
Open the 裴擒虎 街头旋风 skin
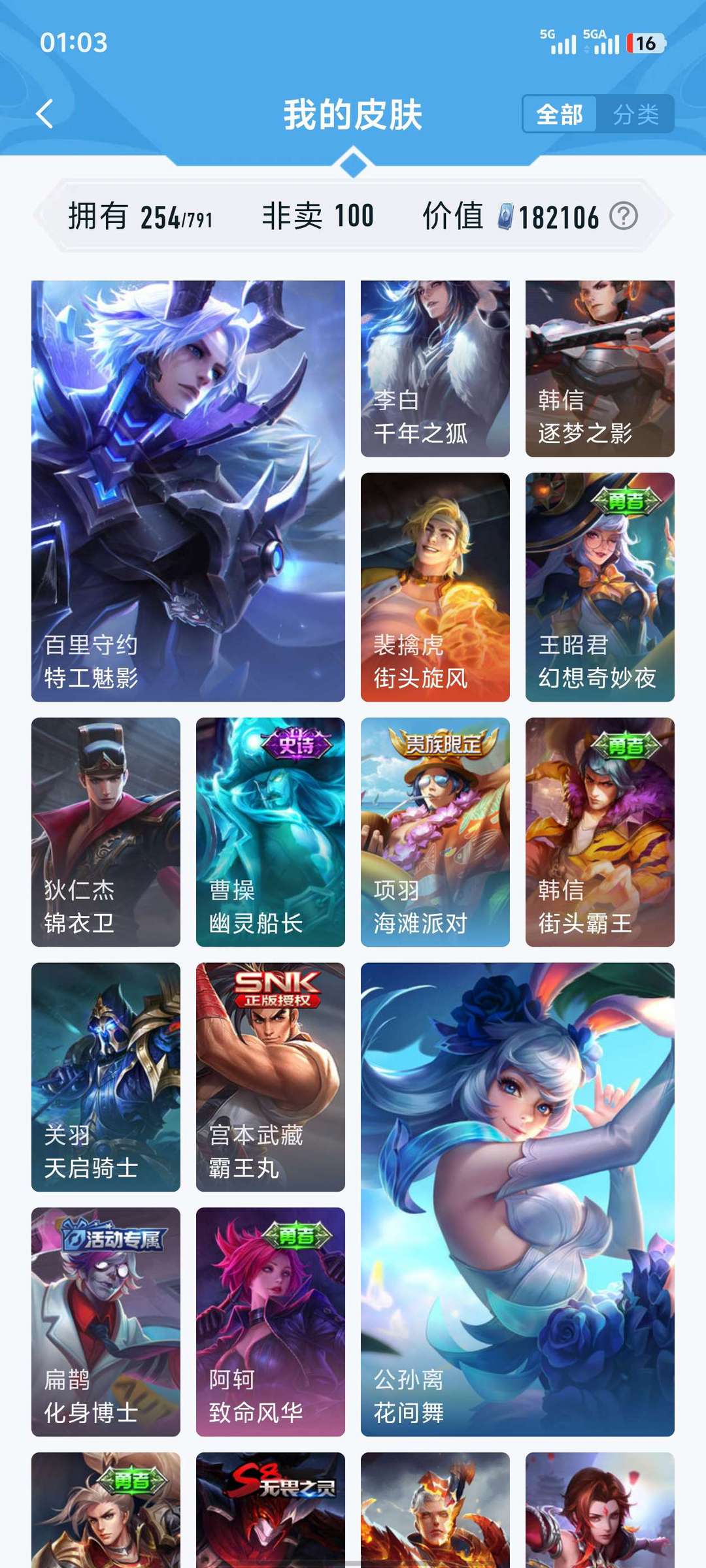point(435,587)
